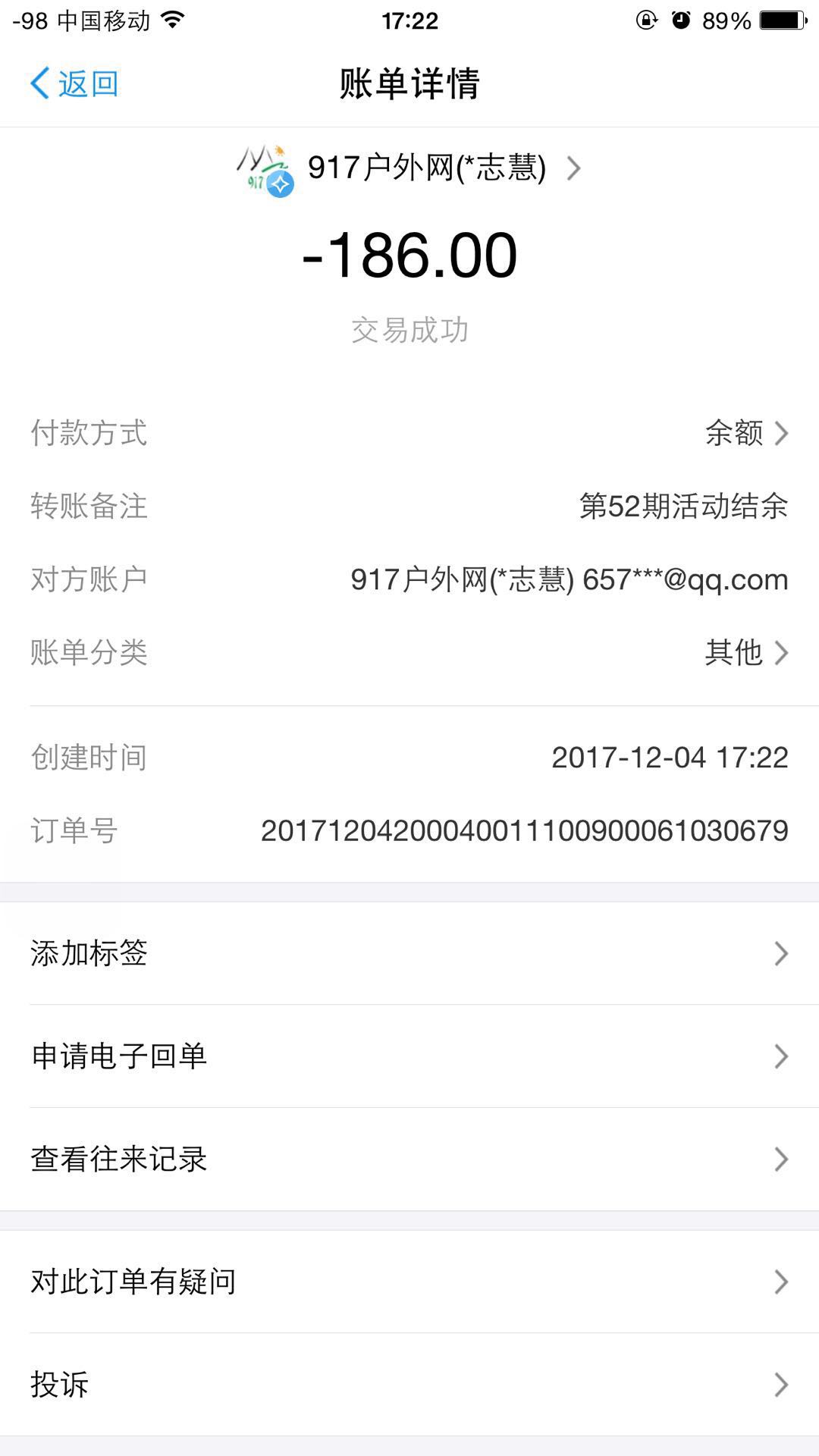Tap the clock showing 17:22

pyautogui.click(x=409, y=20)
